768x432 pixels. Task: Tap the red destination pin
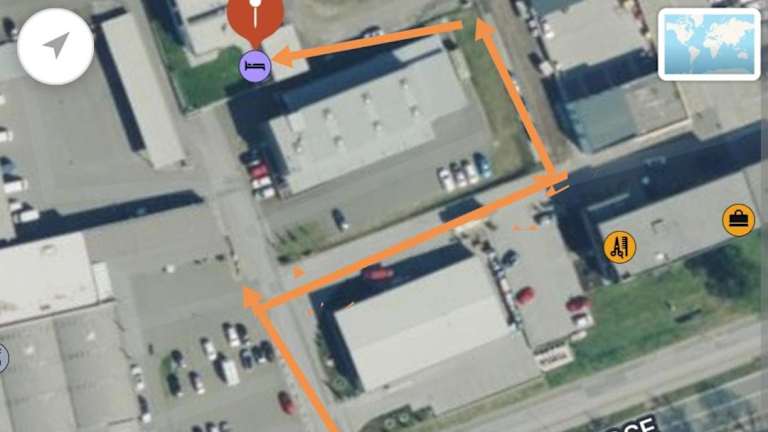tap(255, 15)
